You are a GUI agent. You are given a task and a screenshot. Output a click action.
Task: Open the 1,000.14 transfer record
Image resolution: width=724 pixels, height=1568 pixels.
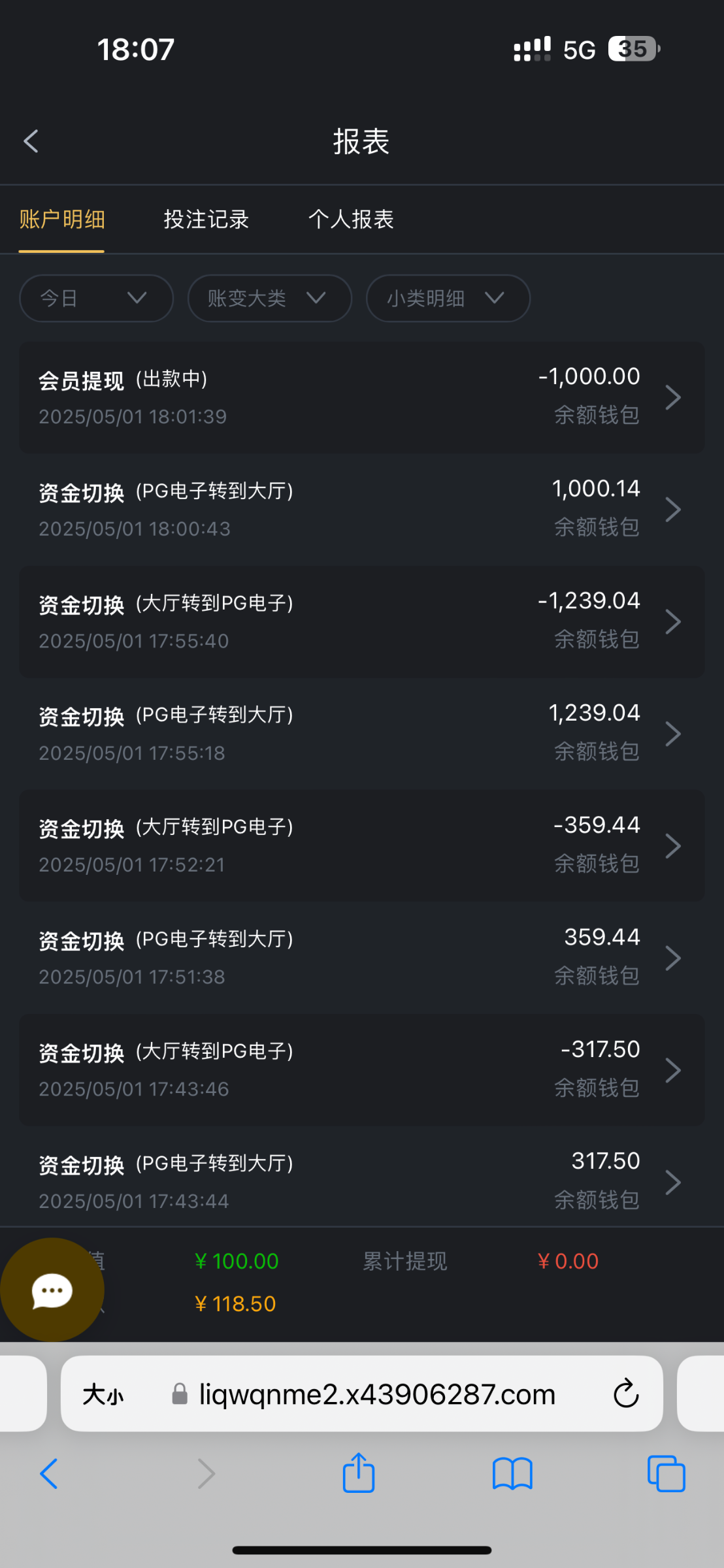pyautogui.click(x=362, y=509)
